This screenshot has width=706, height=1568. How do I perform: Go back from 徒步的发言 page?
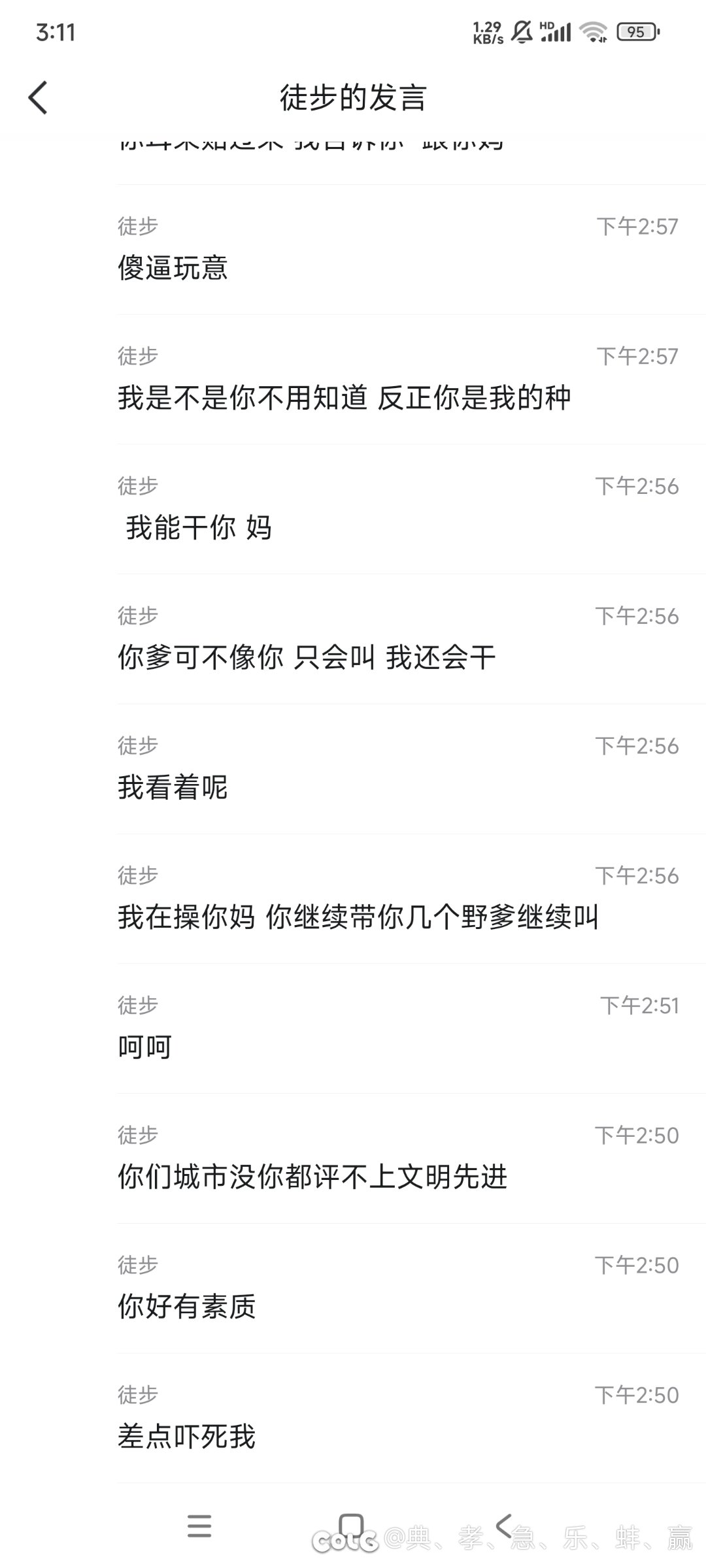(38, 98)
